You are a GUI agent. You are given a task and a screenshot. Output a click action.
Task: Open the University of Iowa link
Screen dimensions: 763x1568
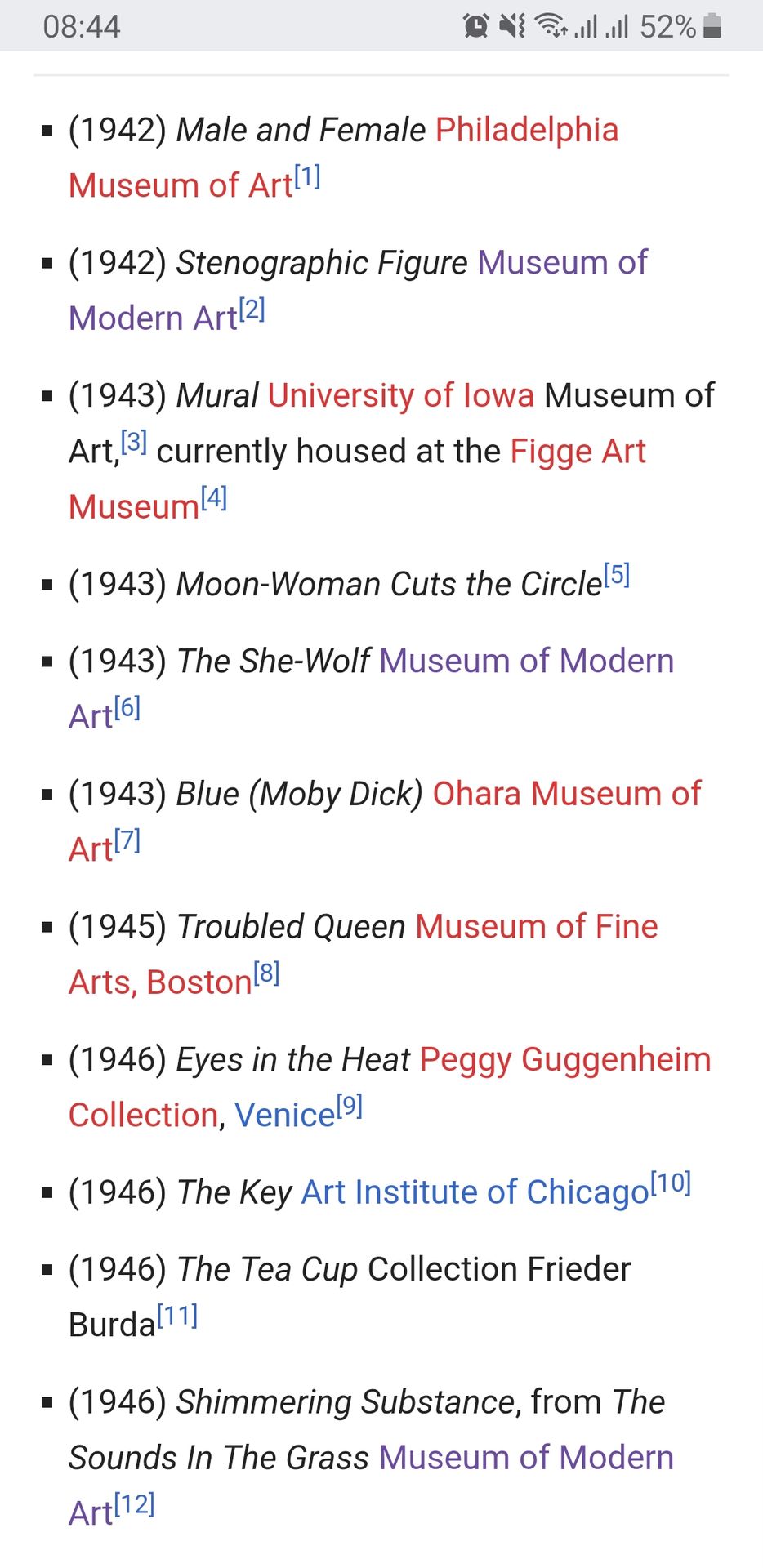pyautogui.click(x=400, y=395)
